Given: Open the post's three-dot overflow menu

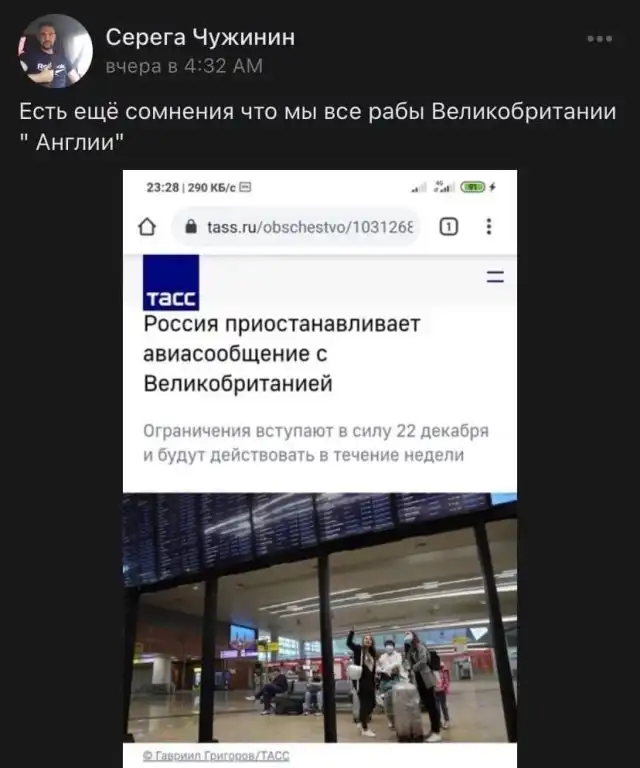Looking at the screenshot, I should (599, 39).
